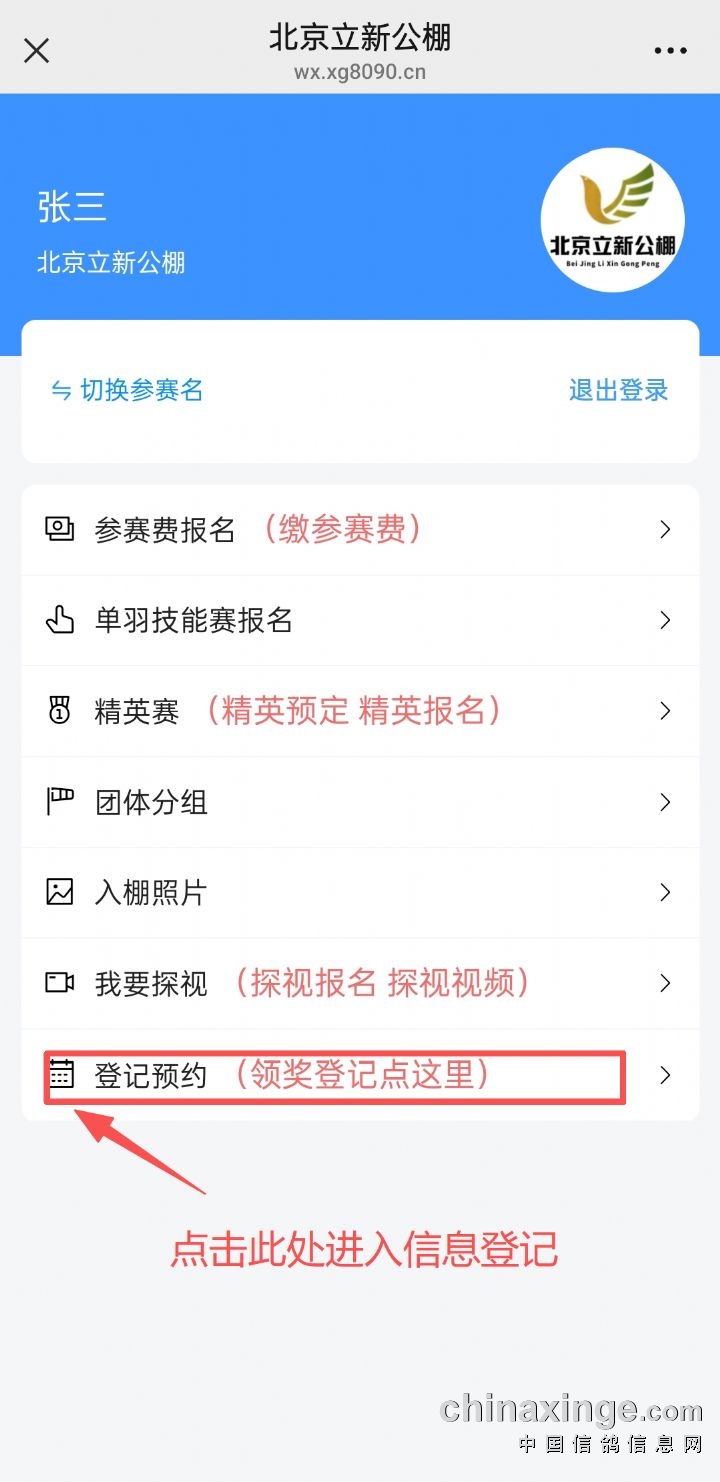Go to 精英赛 elite race
720x1482 pixels.
click(360, 711)
